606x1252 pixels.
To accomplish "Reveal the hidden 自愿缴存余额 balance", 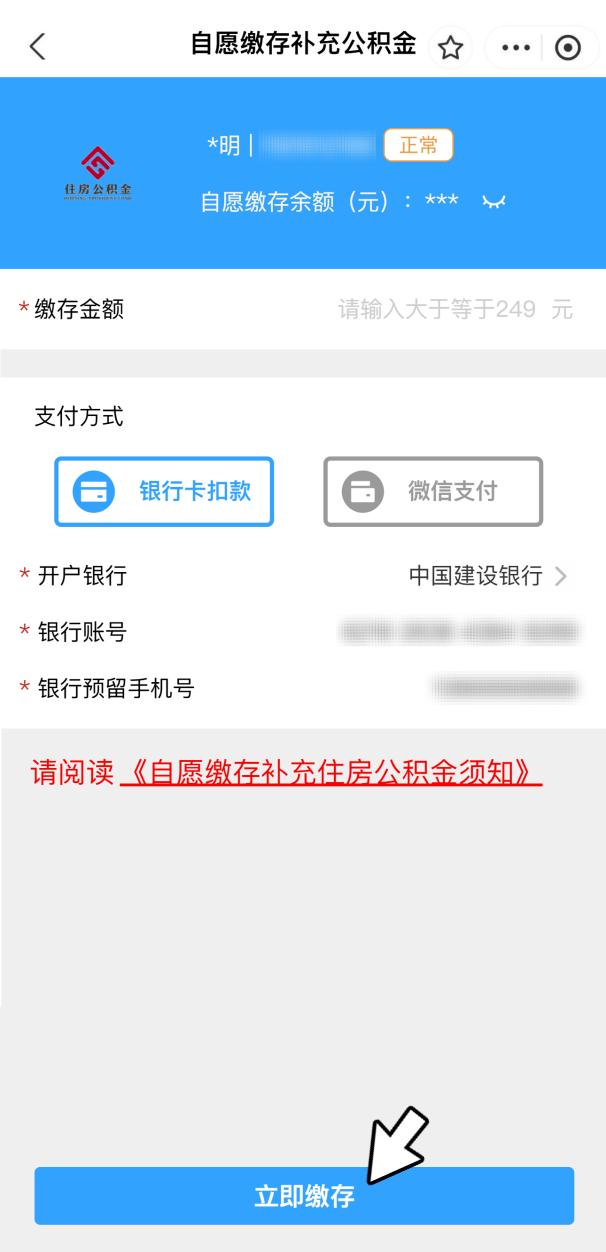I will tap(494, 202).
